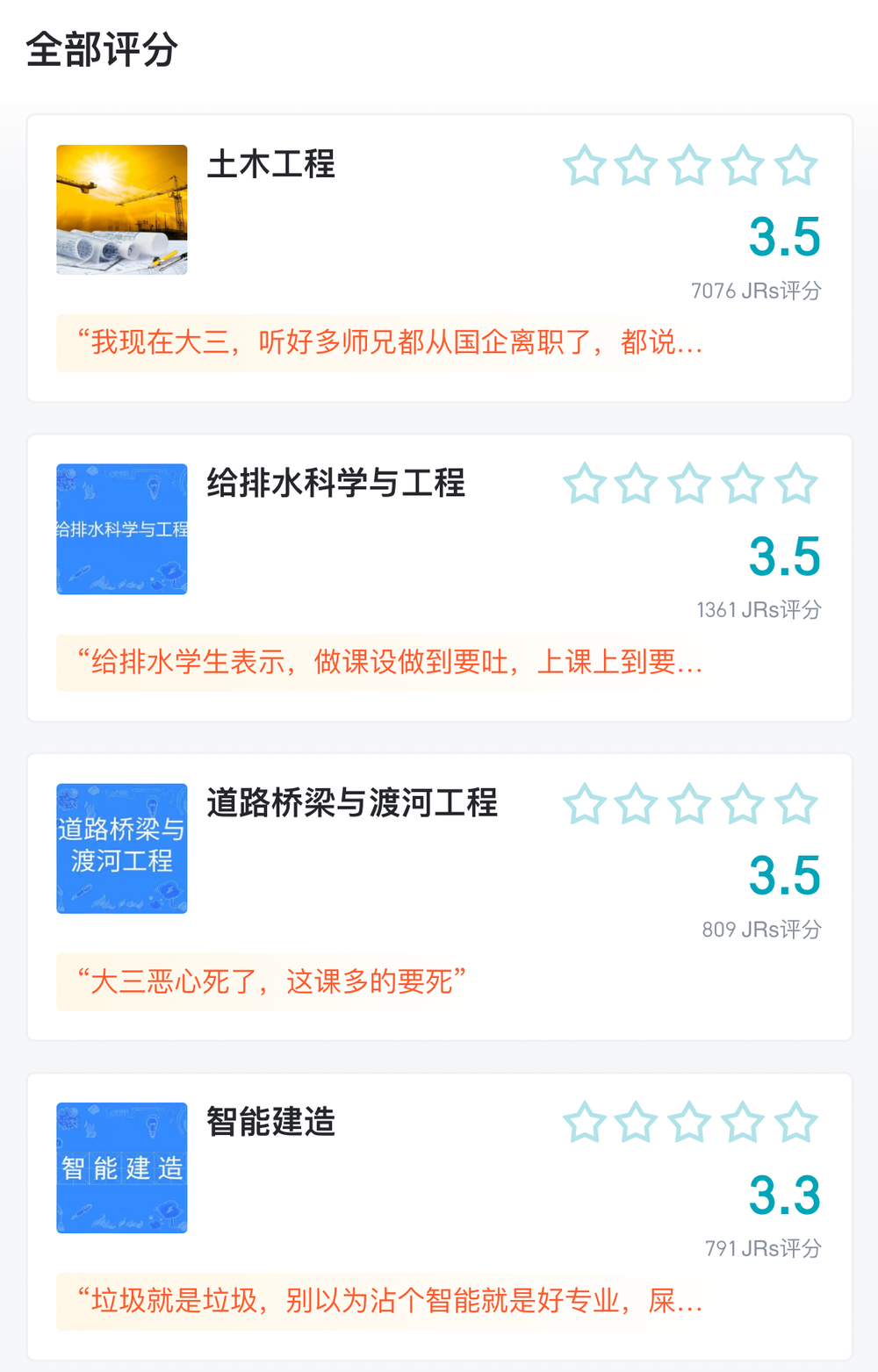Click the first star for 智能建造
Viewport: 878px width, 1372px height.
pos(584,1122)
